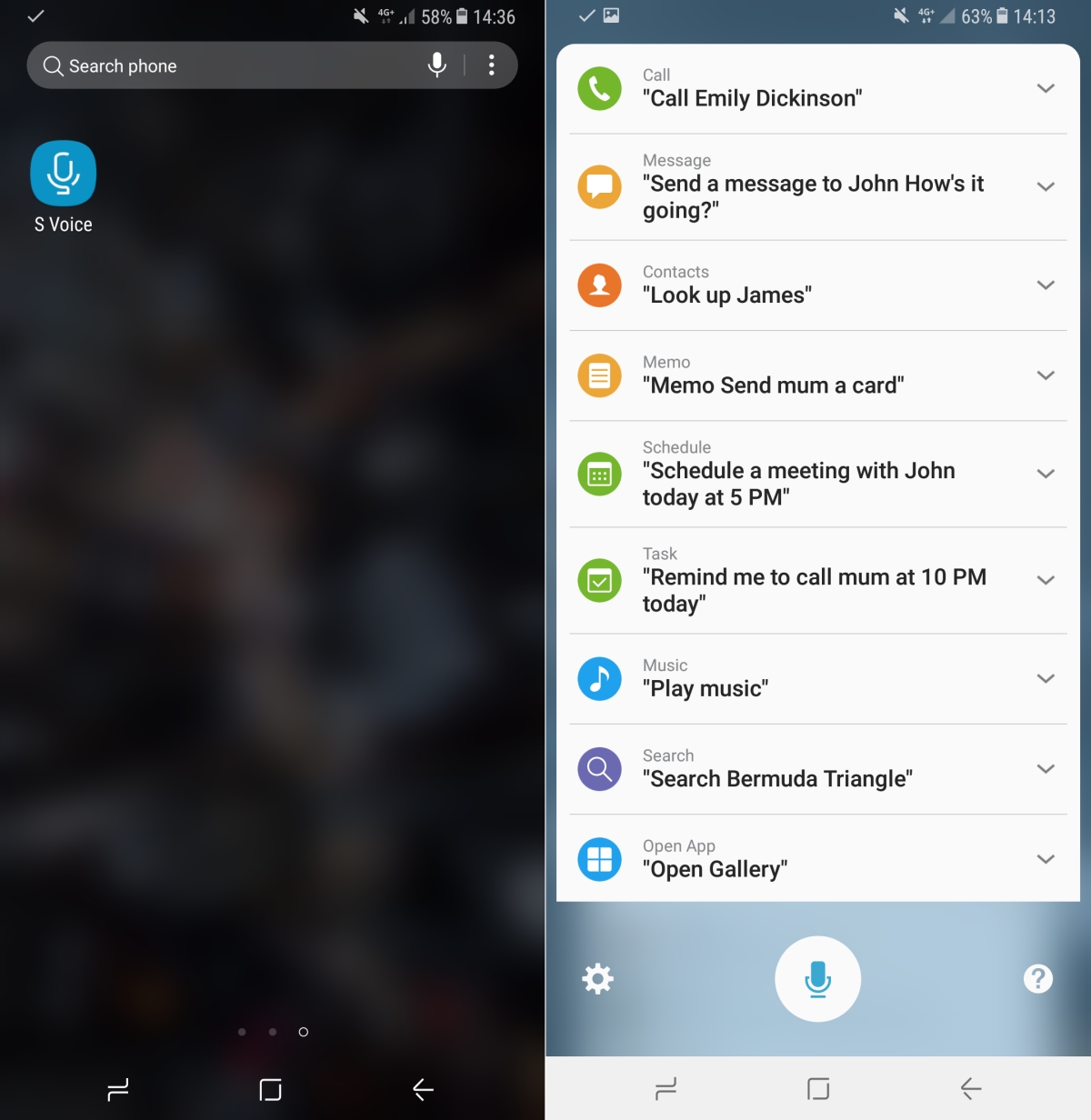Expand the Music "Play music" row

coord(1046,678)
